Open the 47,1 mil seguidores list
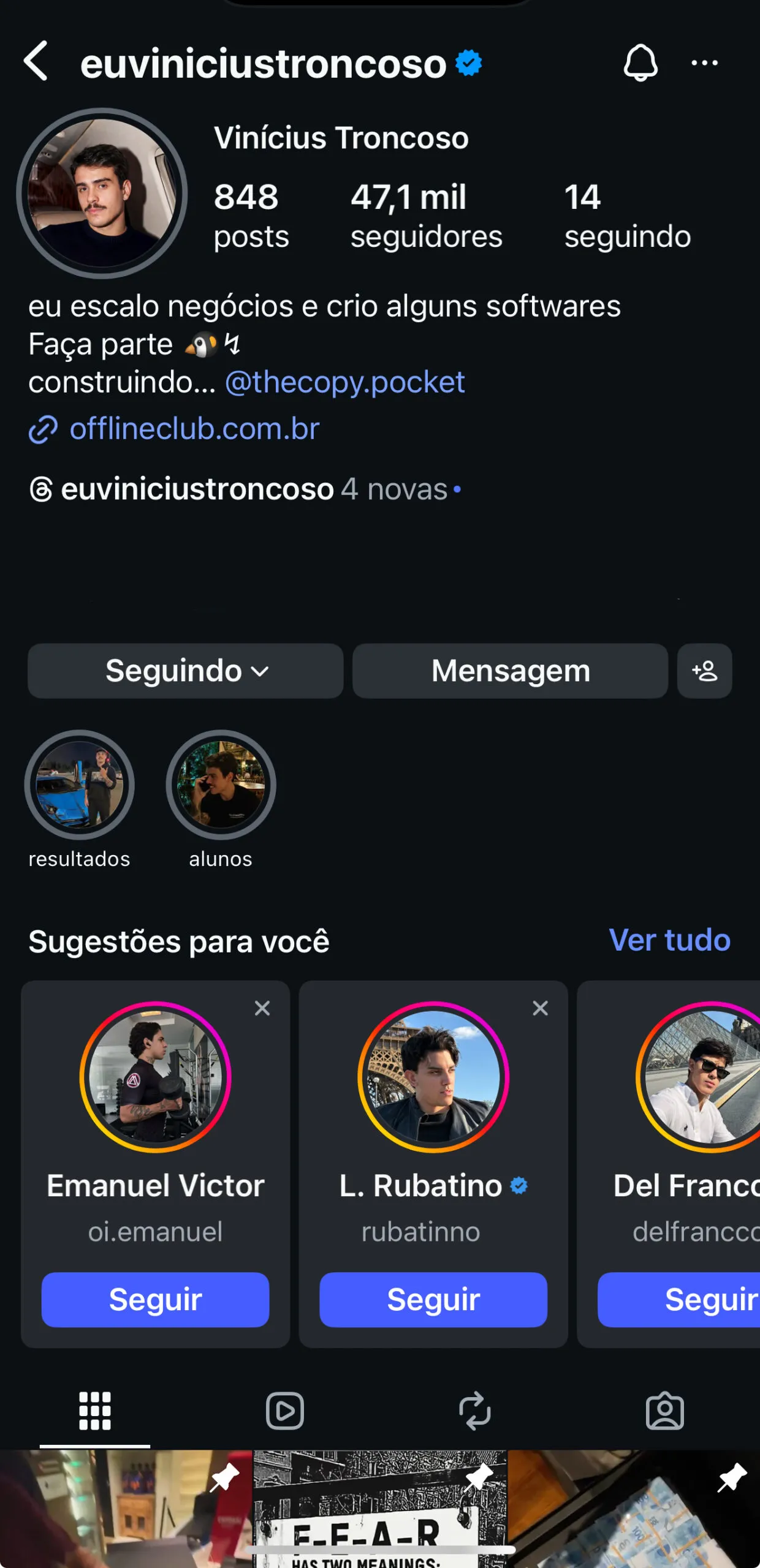The image size is (760, 1568). (x=426, y=216)
